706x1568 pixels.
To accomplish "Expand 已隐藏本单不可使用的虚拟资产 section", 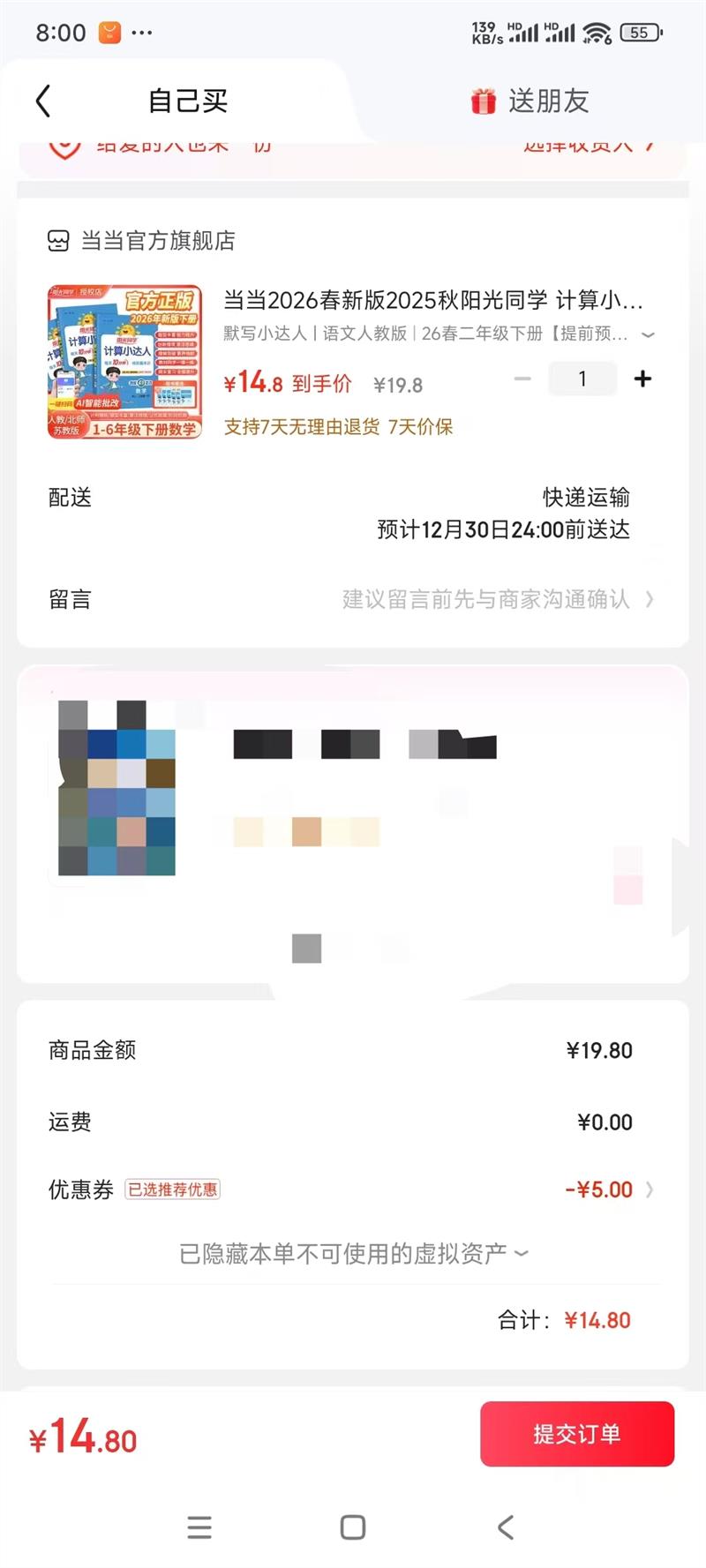I will point(353,1253).
